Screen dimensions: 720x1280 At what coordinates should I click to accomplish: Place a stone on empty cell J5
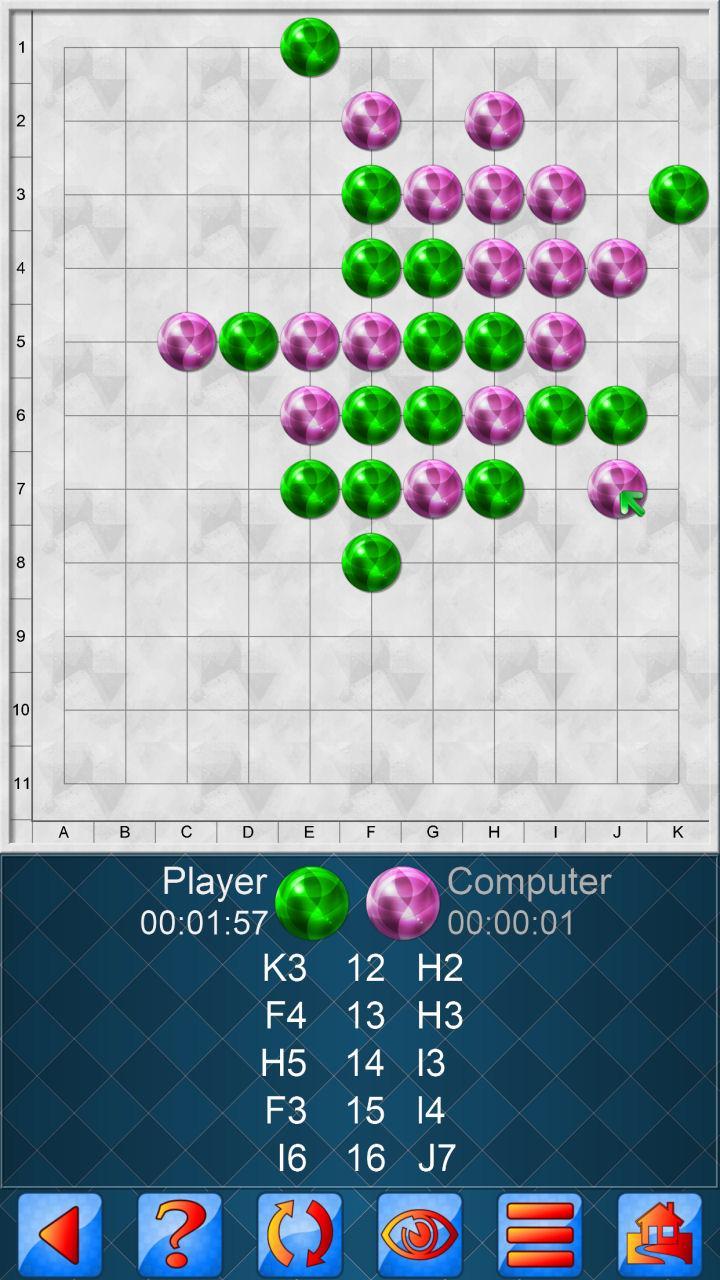click(617, 342)
